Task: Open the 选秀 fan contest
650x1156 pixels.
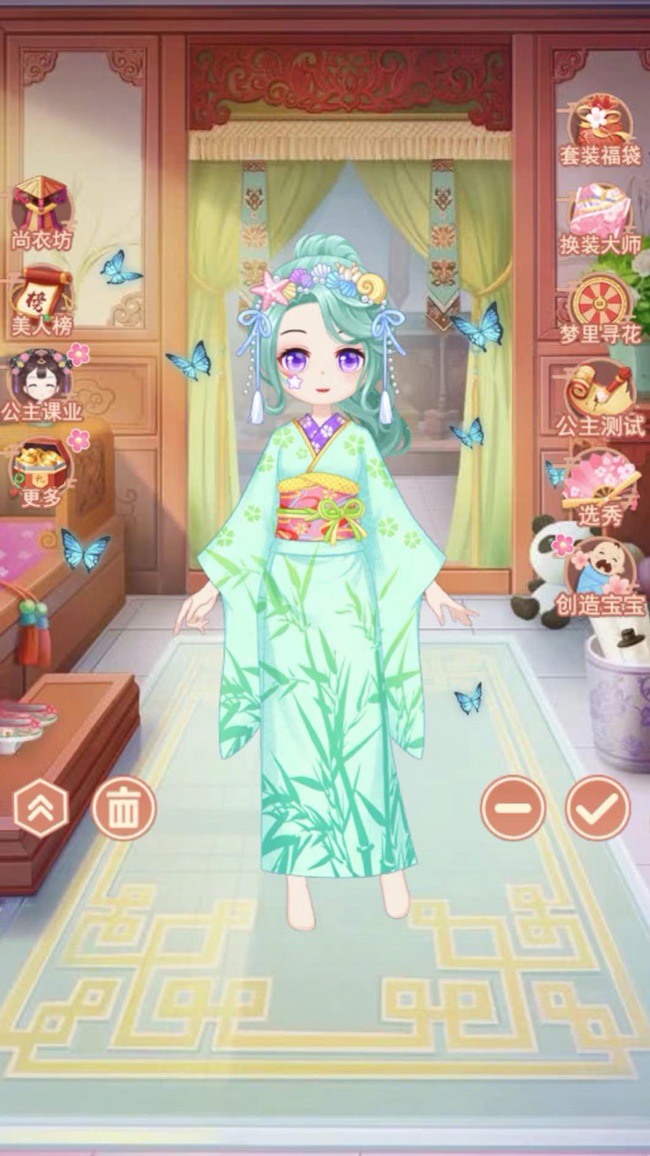Action: [600, 489]
